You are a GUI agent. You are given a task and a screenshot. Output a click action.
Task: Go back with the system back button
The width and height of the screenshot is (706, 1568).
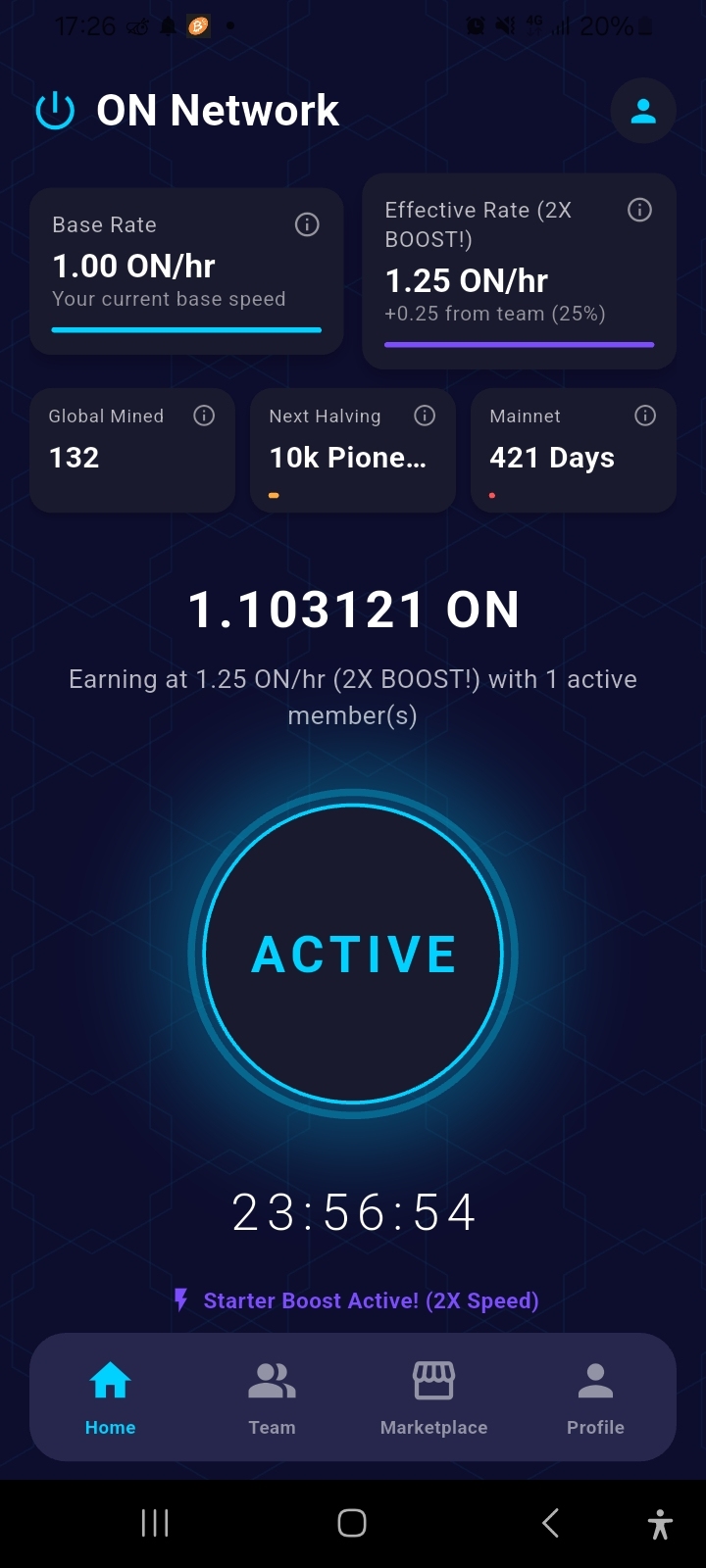(x=550, y=1523)
